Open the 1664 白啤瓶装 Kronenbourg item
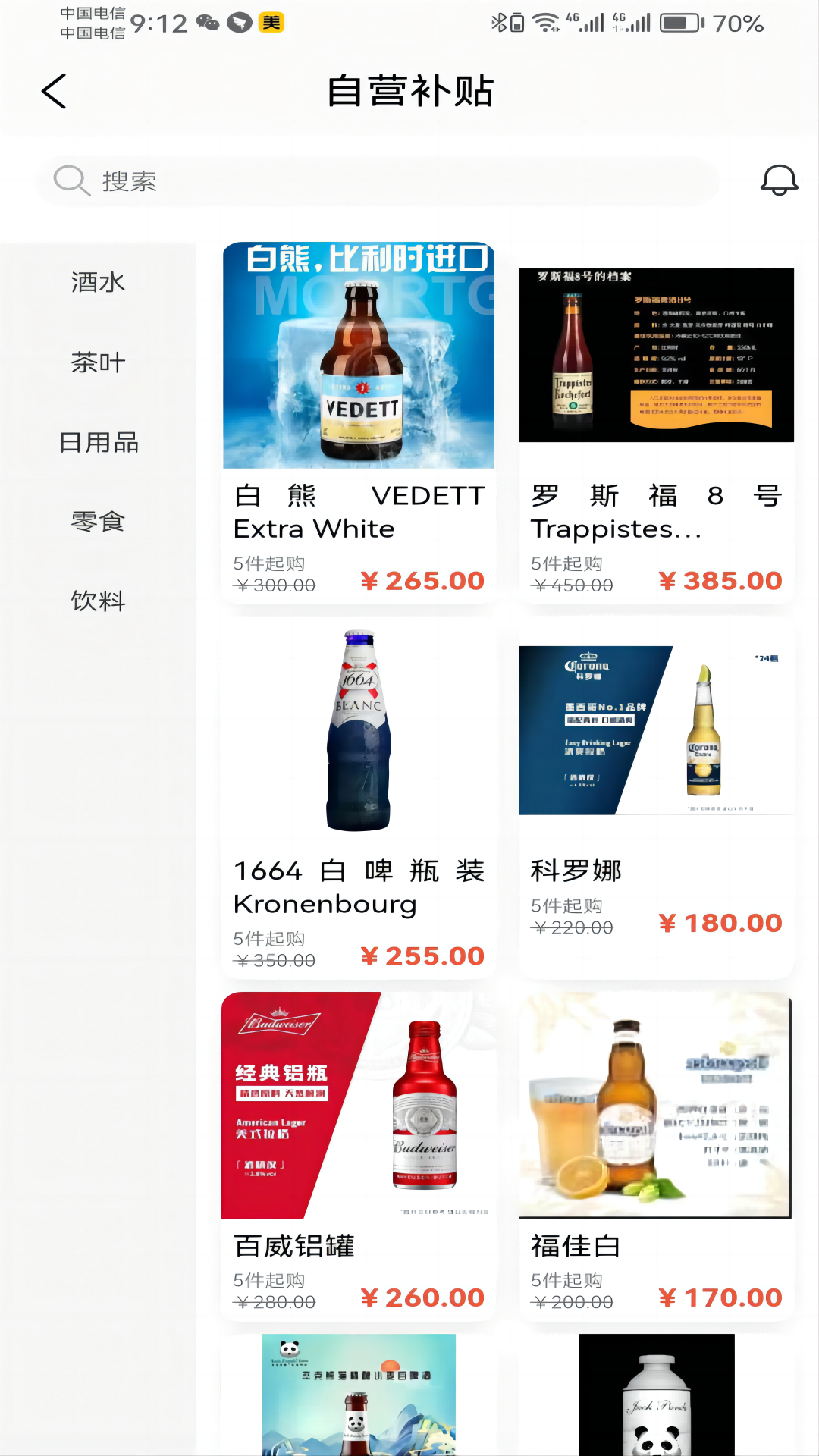The image size is (819, 1456). tap(359, 799)
